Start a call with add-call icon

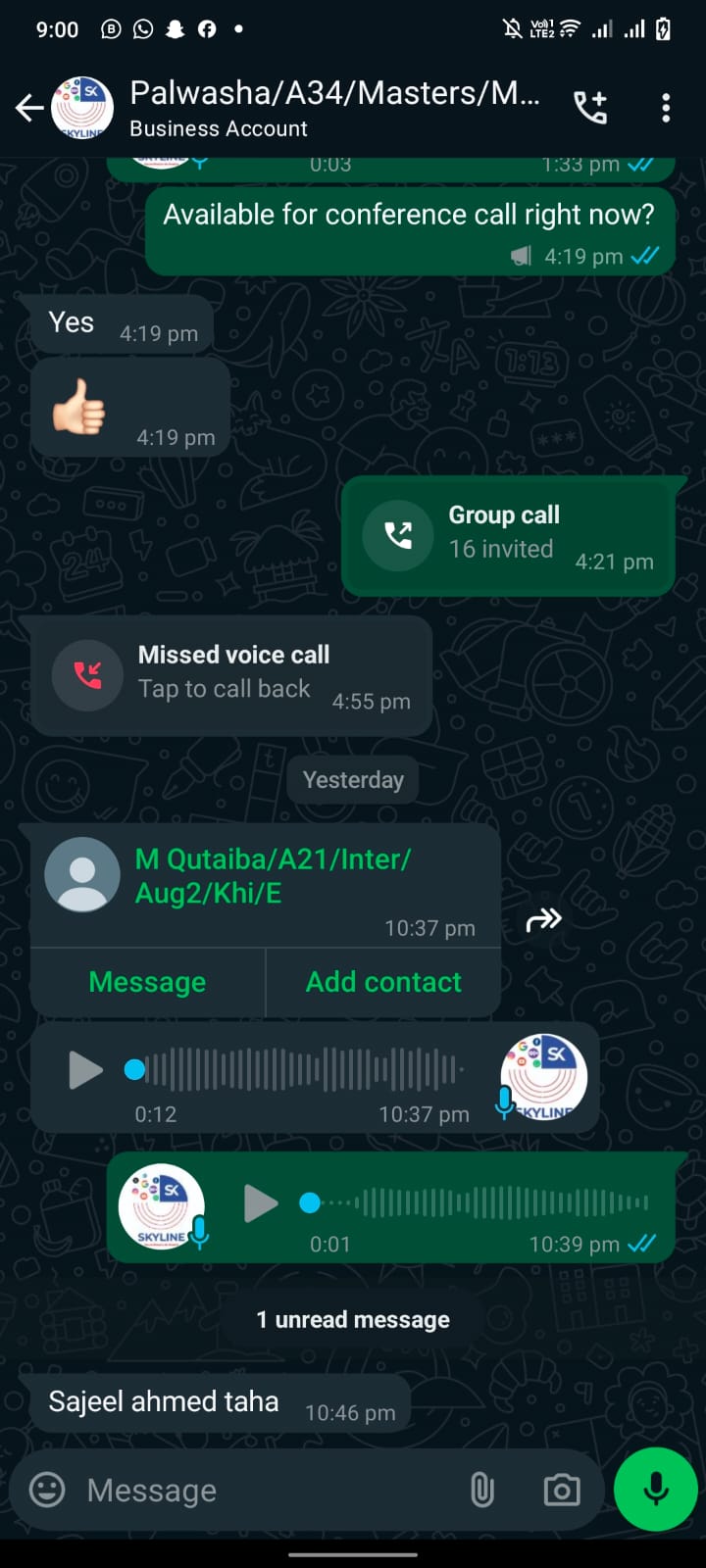pos(590,108)
